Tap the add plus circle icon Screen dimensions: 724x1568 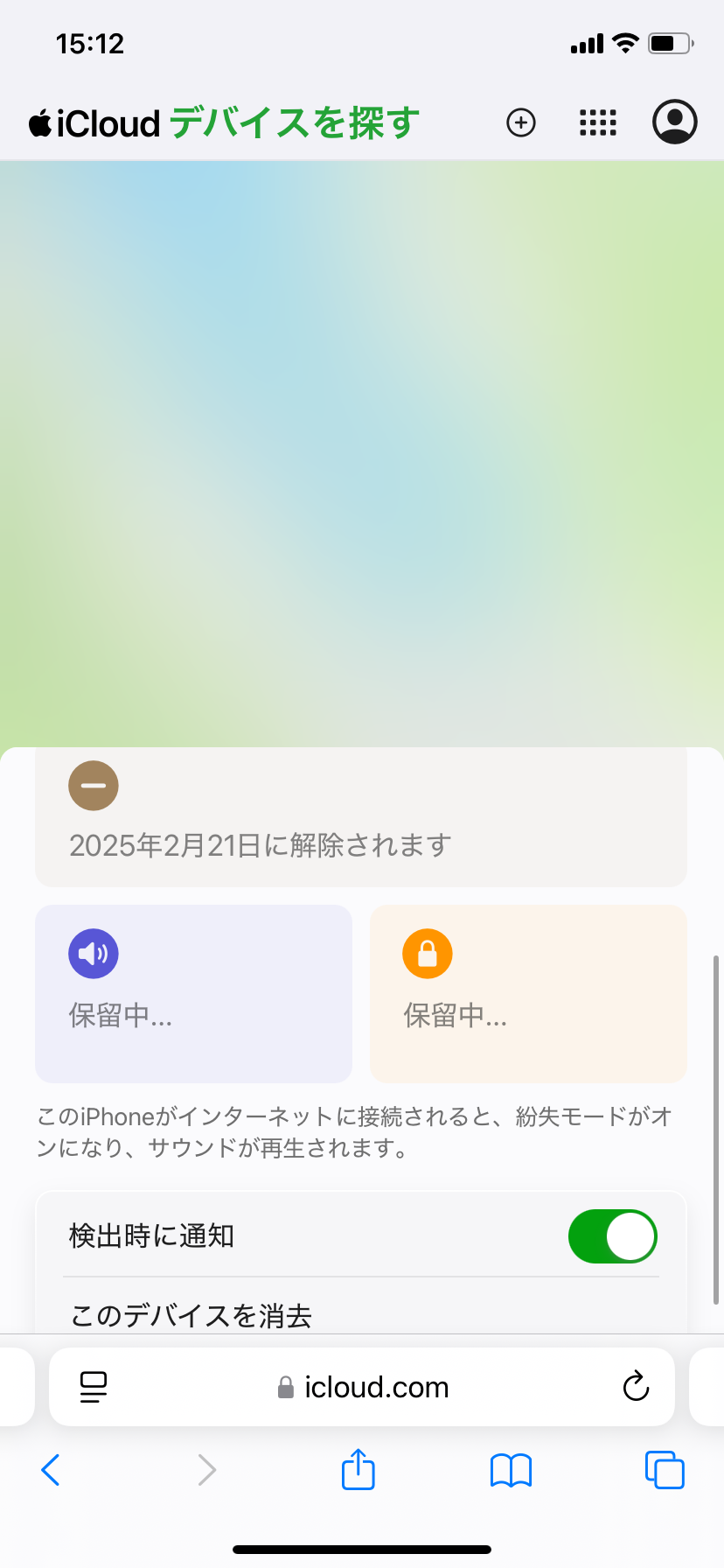521,122
